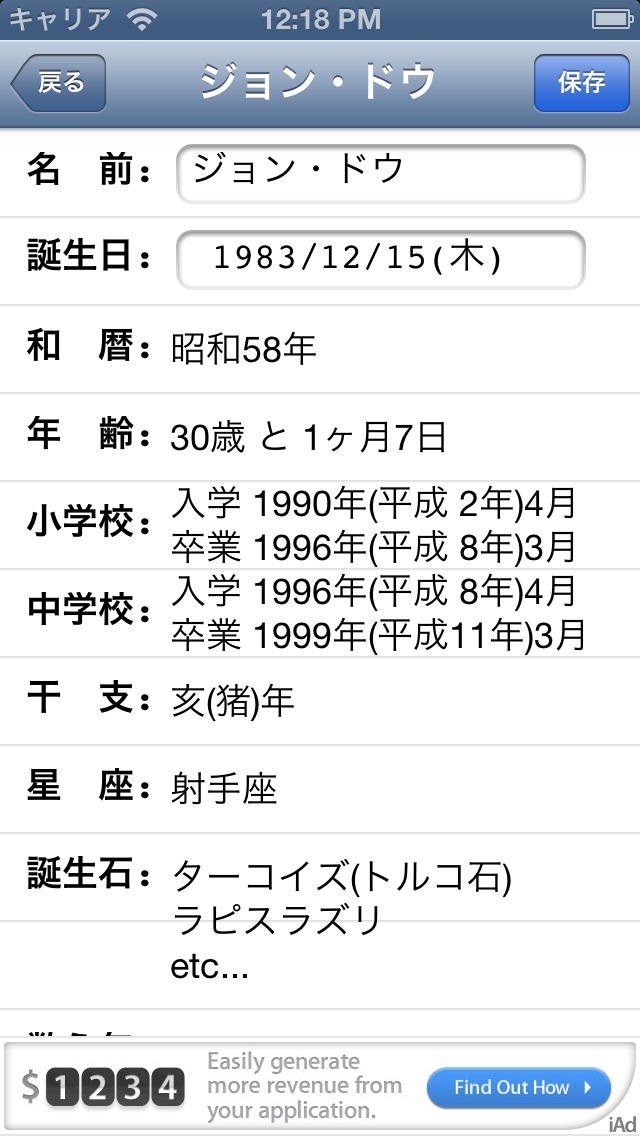Go back with the 戻る button
The image size is (640, 1136).
59,83
